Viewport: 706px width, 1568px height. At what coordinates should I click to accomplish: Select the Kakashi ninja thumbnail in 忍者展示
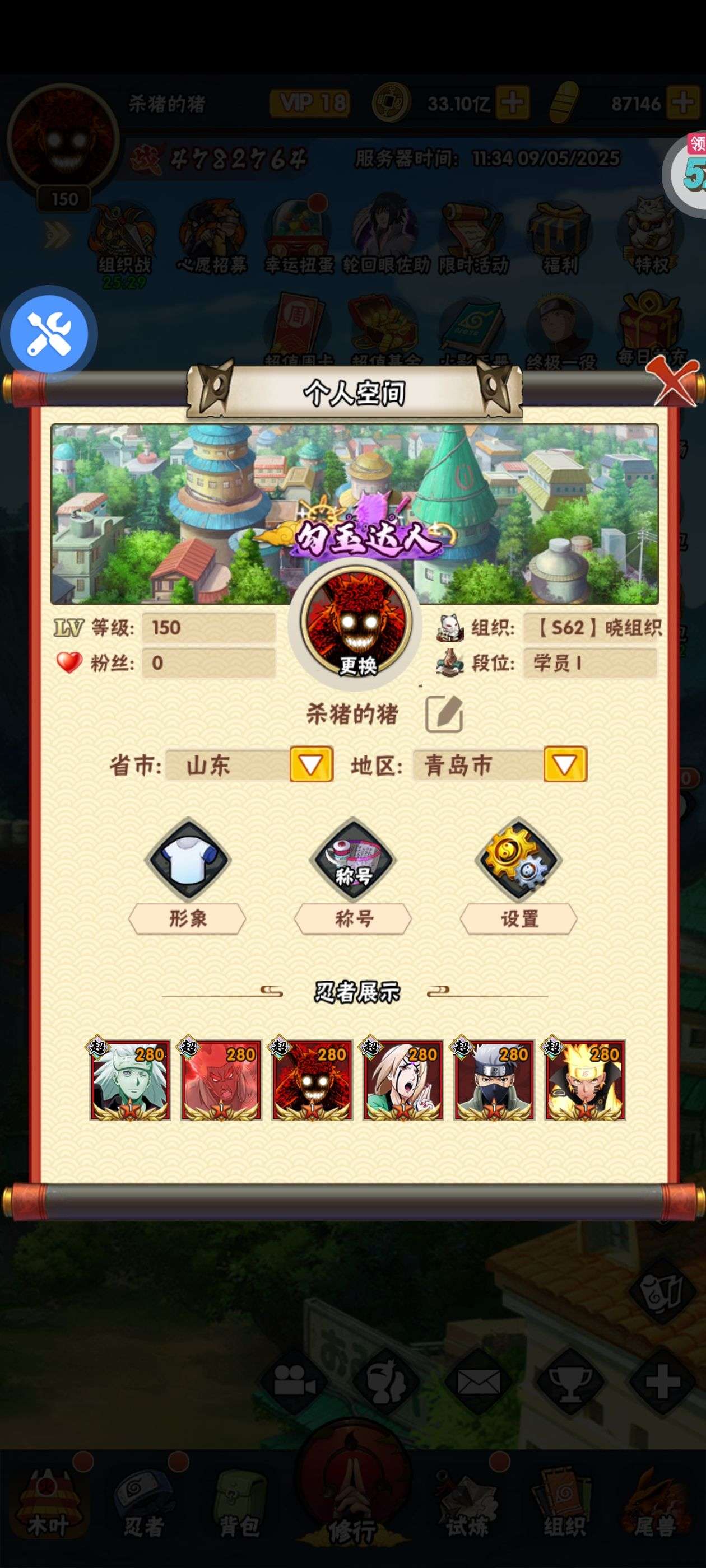(x=494, y=1079)
